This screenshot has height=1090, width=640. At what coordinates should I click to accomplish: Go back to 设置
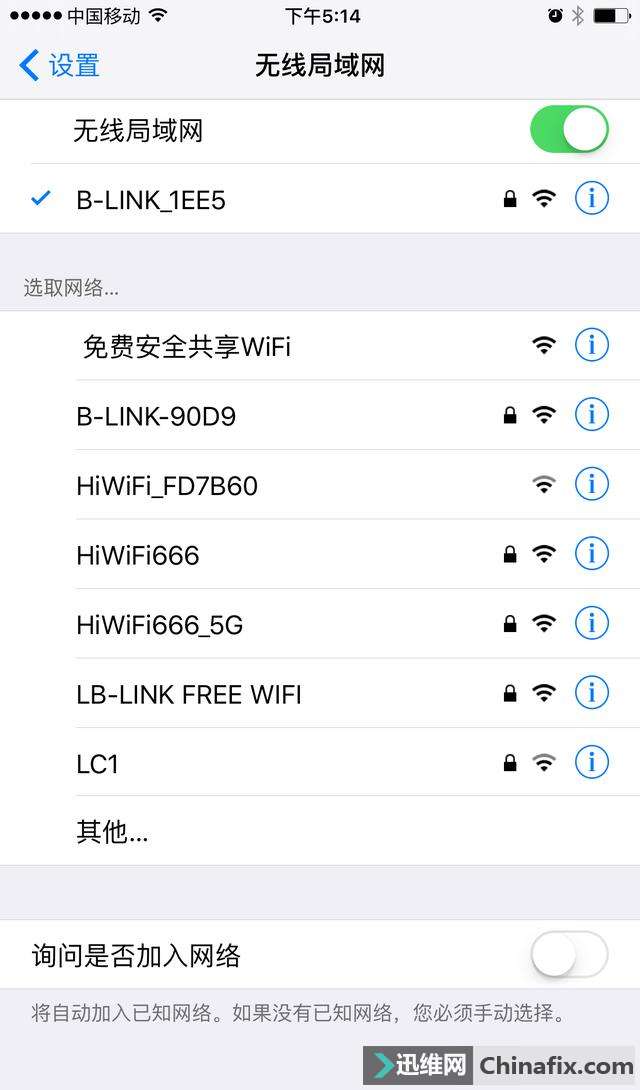click(x=60, y=66)
